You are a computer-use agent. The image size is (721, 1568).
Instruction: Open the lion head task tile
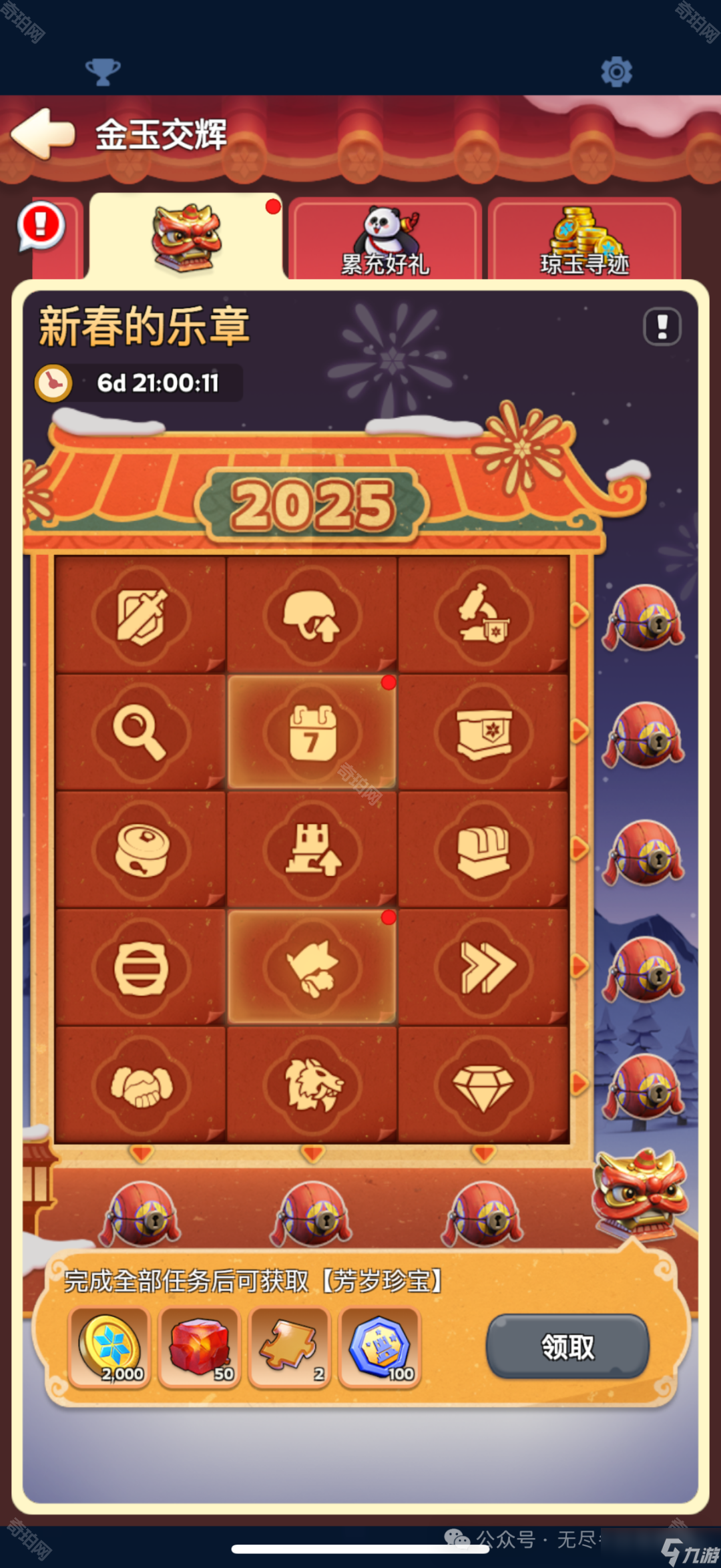pyautogui.click(x=312, y=1085)
